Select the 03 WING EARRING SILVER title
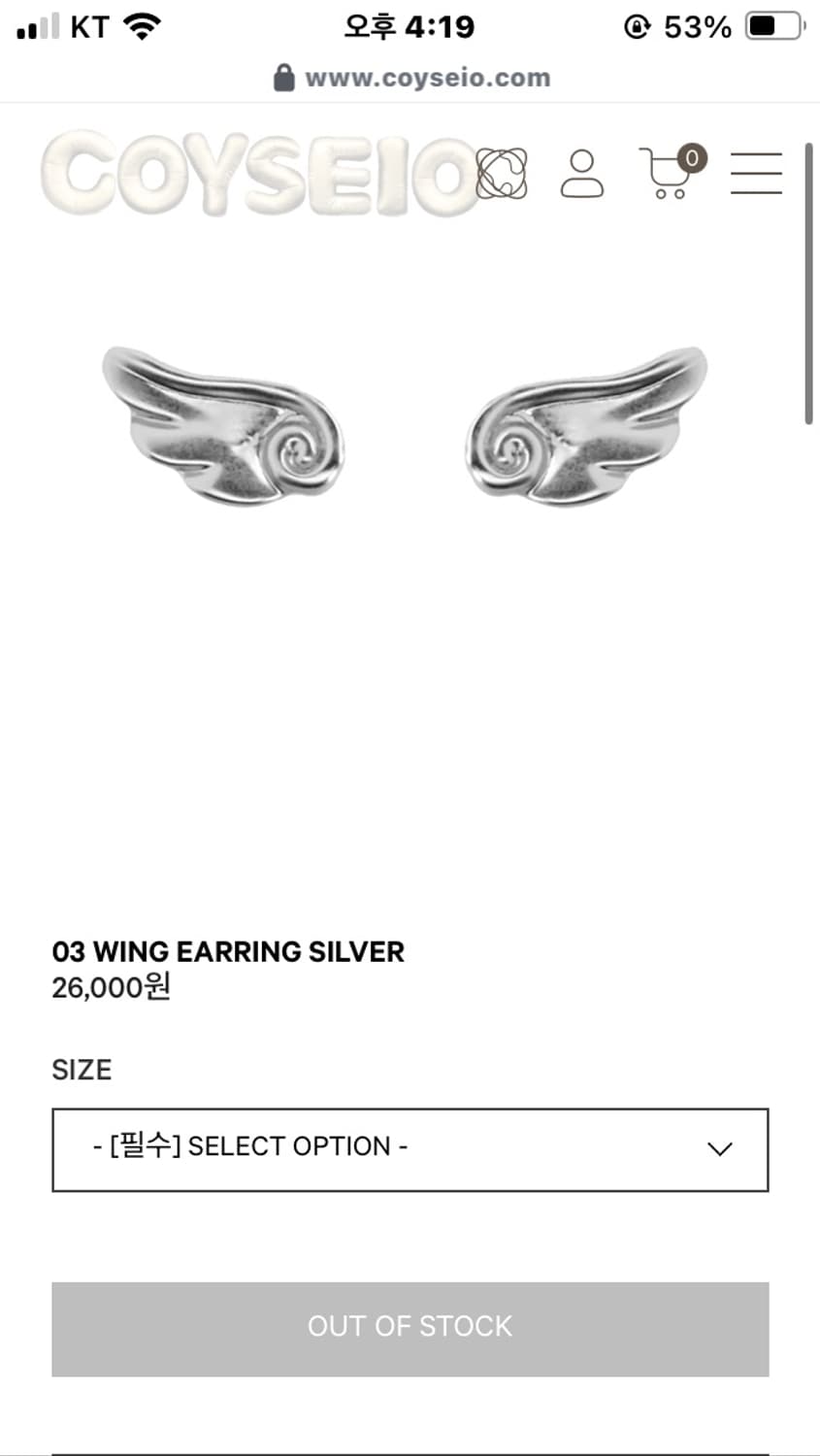 pyautogui.click(x=228, y=952)
